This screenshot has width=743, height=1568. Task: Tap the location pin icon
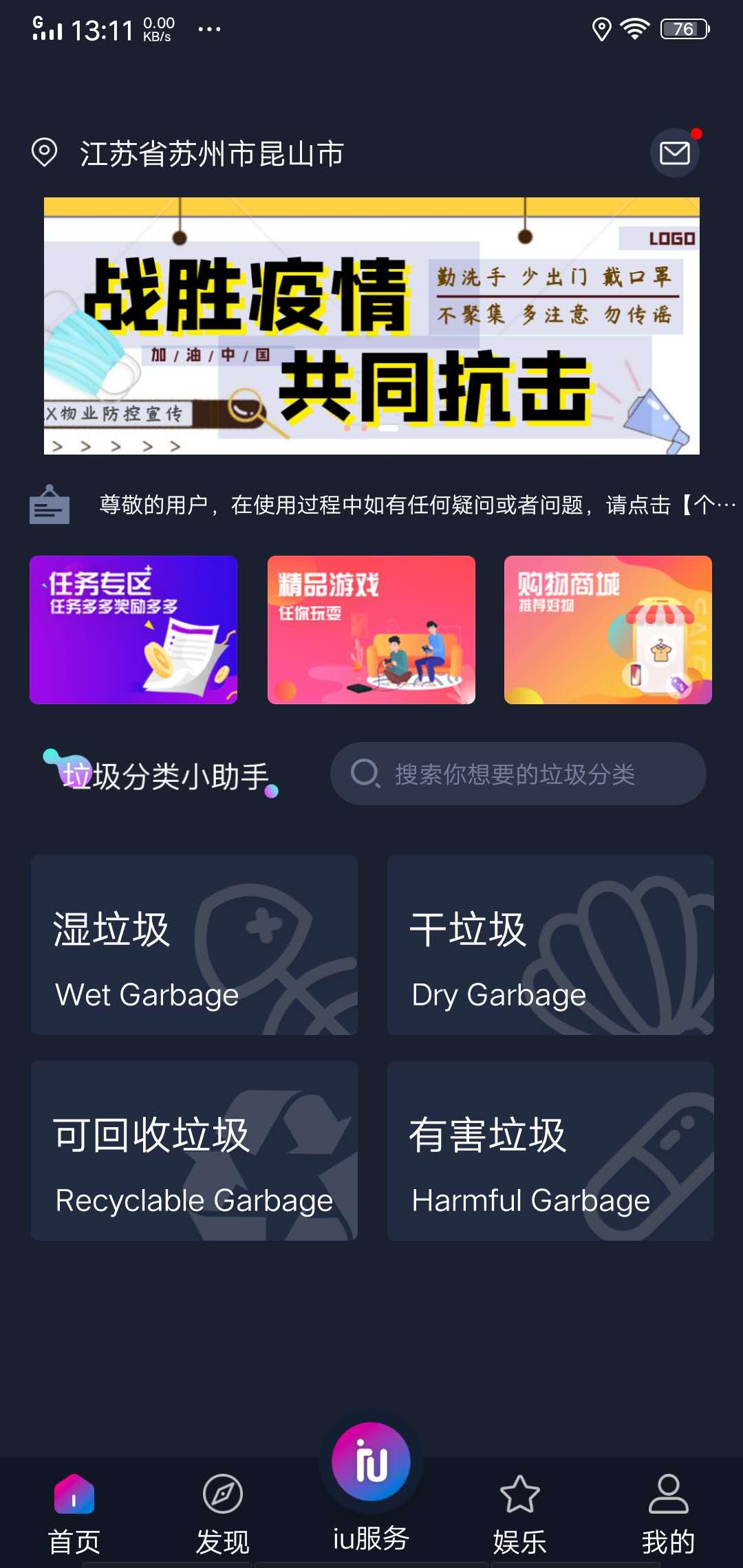(44, 152)
